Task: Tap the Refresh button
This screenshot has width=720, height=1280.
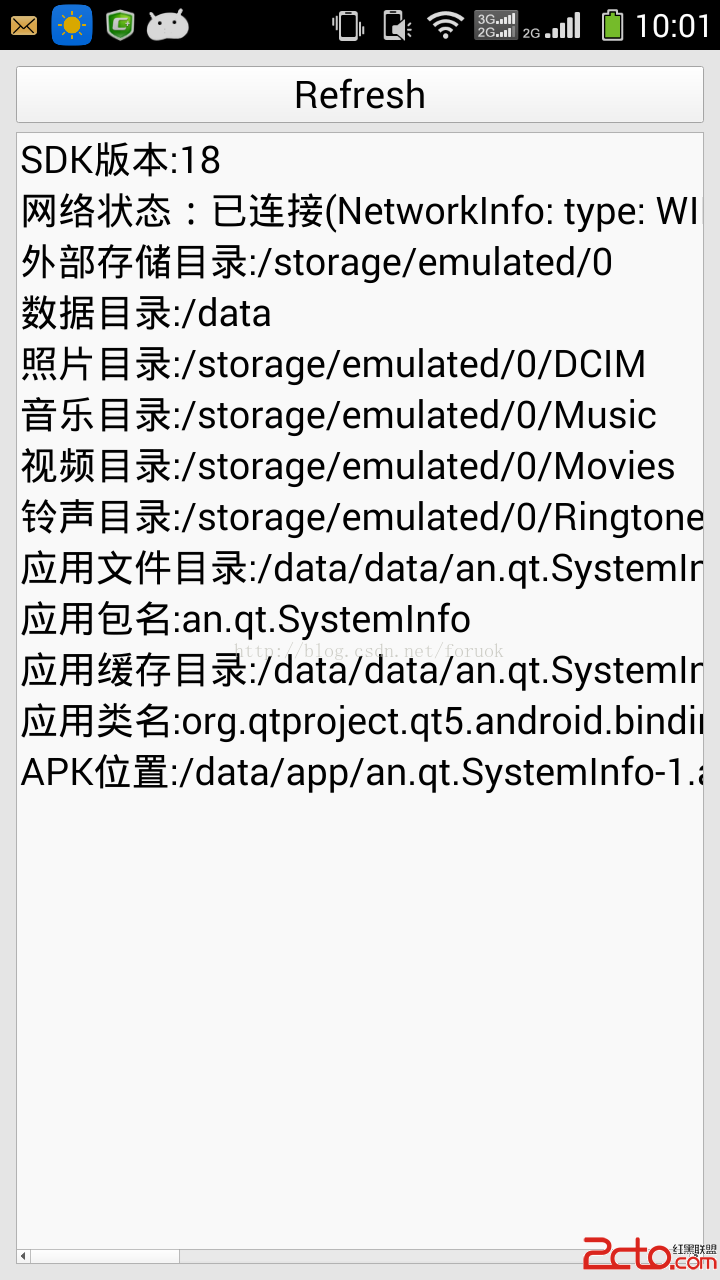Action: point(360,95)
